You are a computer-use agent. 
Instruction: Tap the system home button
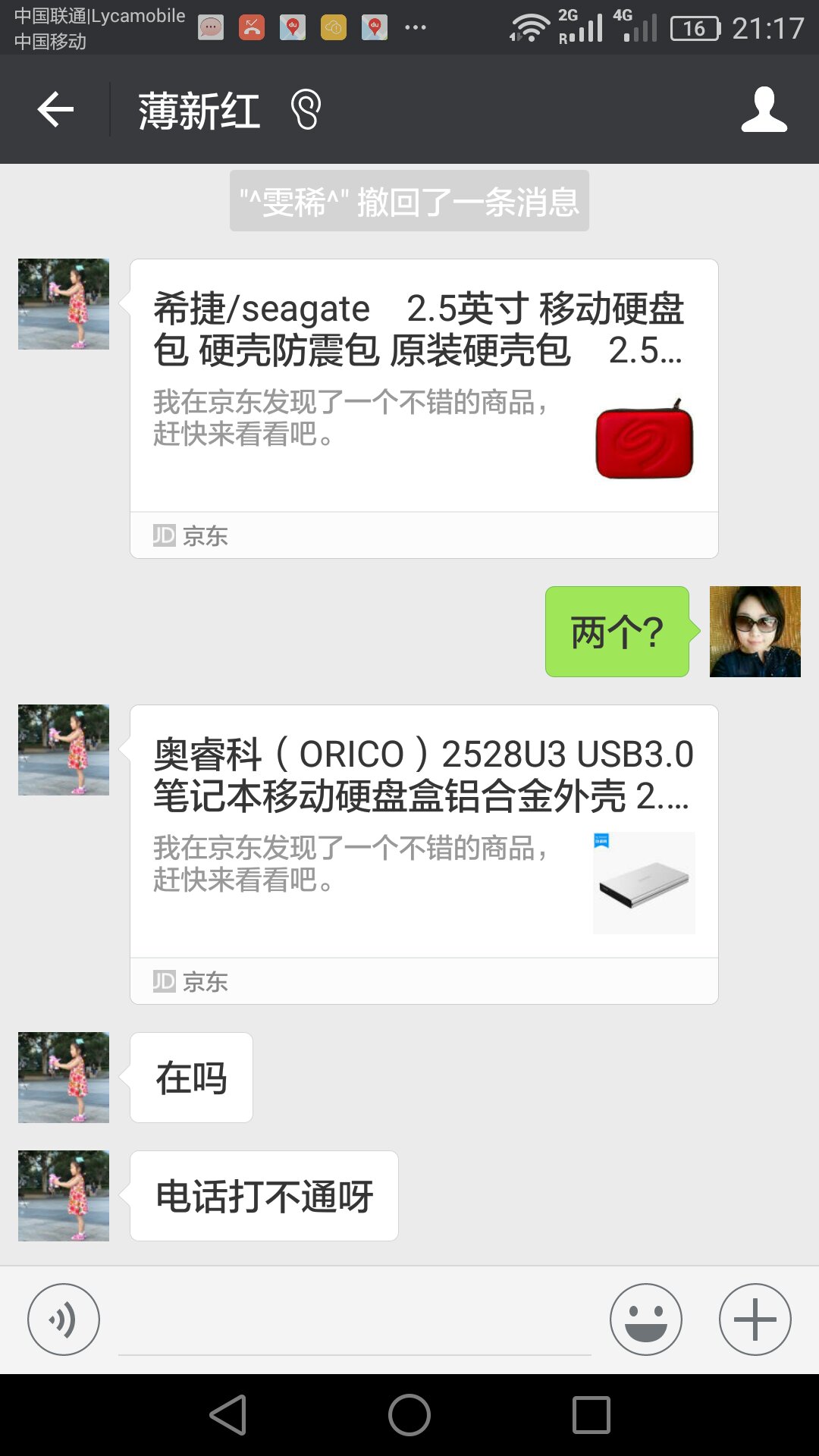[409, 1415]
